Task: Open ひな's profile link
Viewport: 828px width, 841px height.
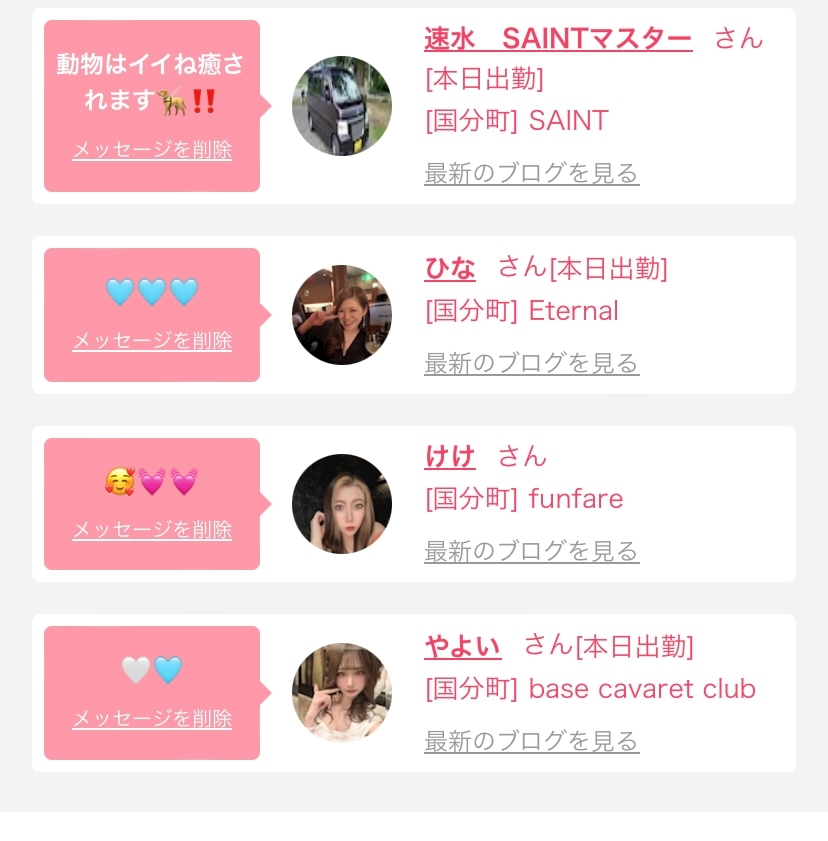Action: pyautogui.click(x=449, y=268)
